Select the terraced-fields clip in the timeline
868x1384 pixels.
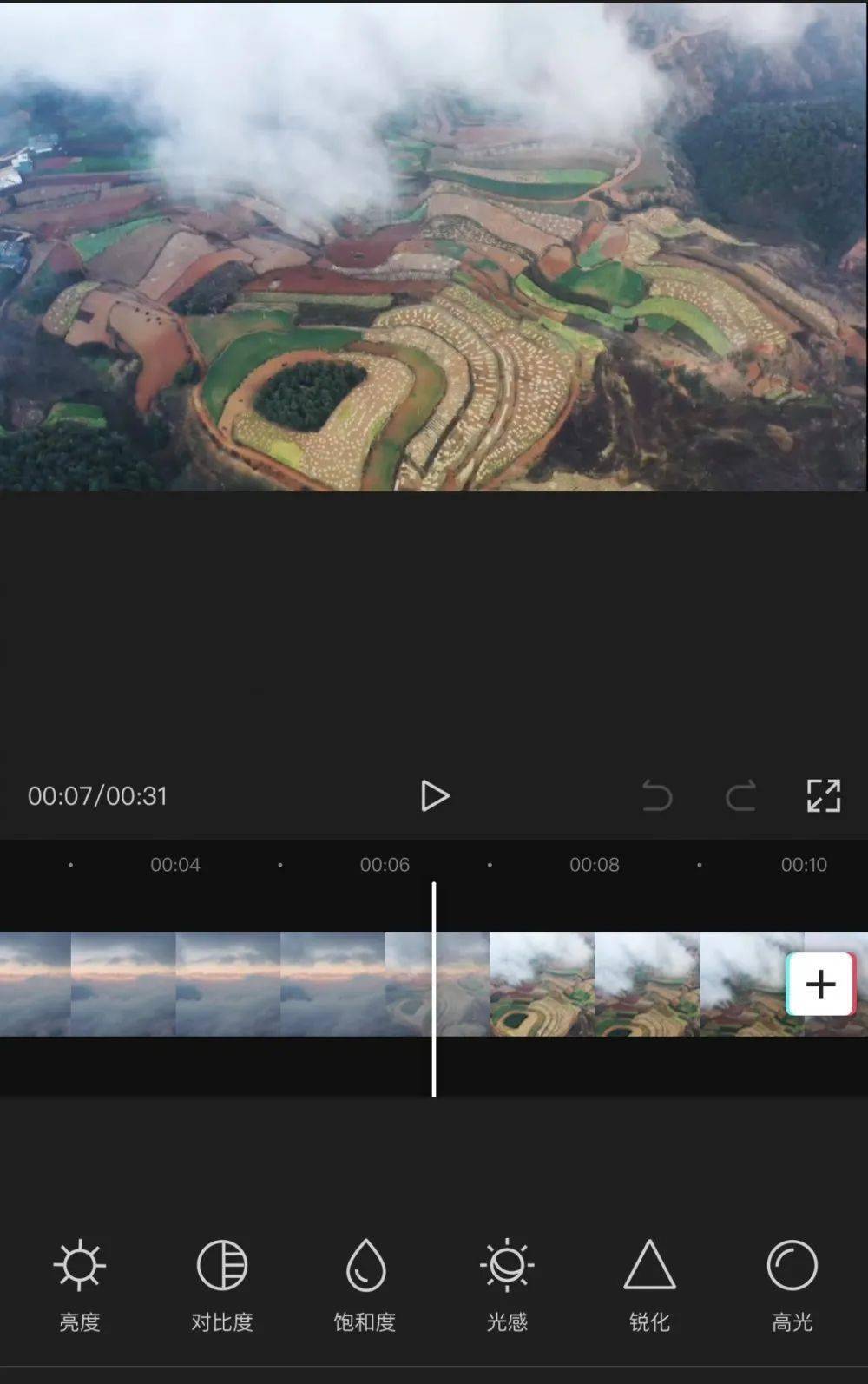[x=608, y=984]
